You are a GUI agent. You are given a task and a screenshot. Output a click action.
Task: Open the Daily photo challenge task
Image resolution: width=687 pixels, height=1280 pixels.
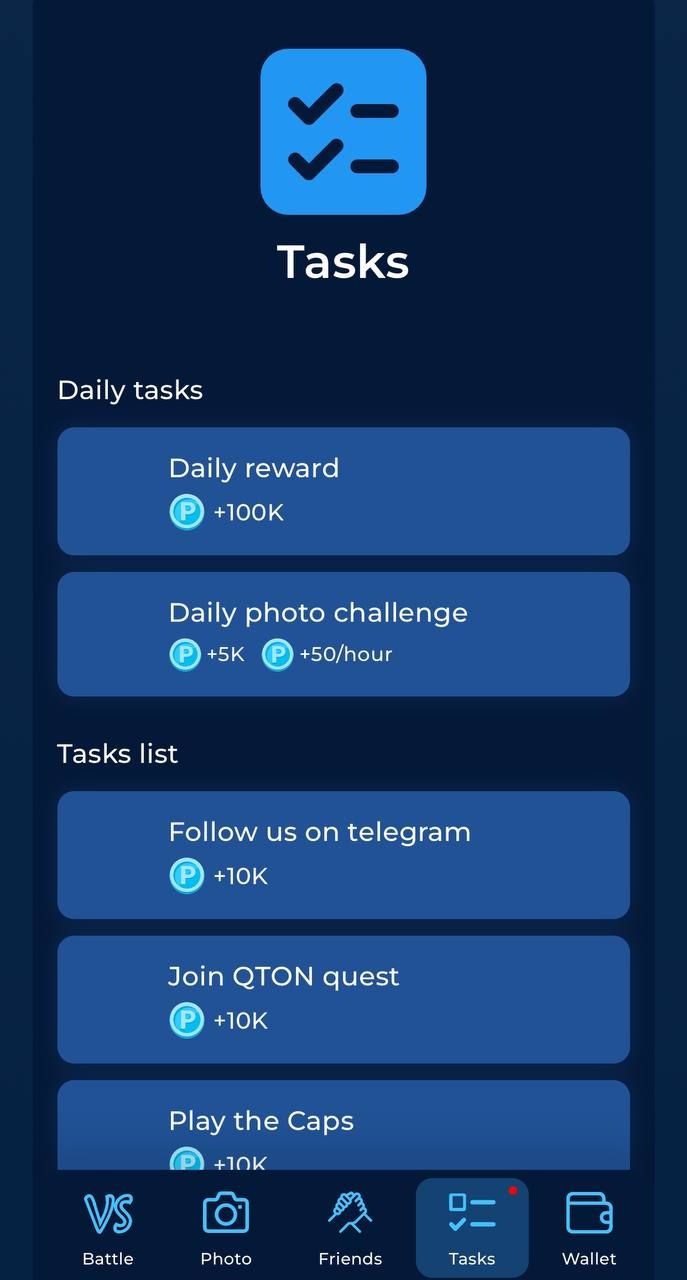343,634
